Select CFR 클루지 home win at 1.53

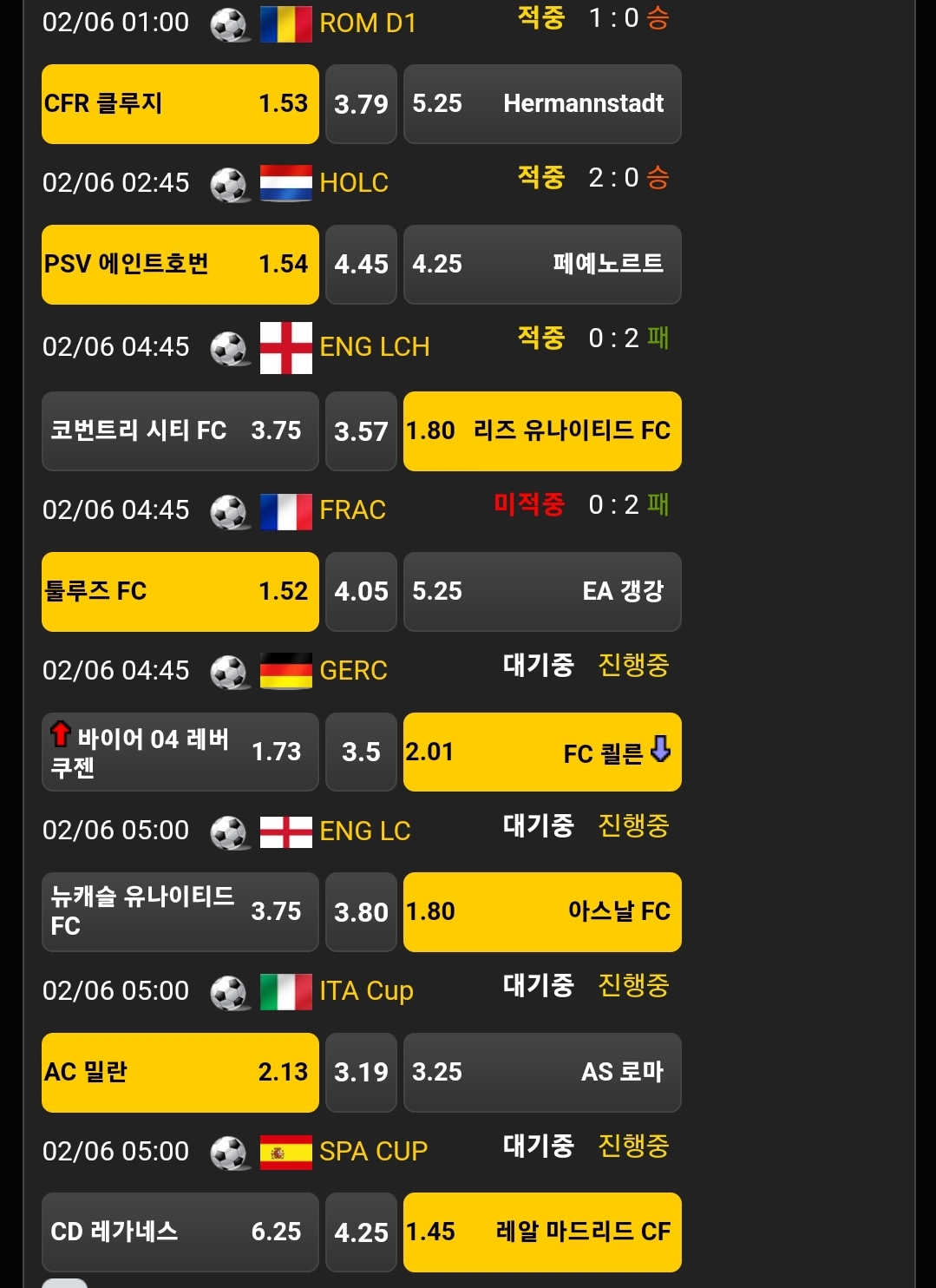click(180, 104)
